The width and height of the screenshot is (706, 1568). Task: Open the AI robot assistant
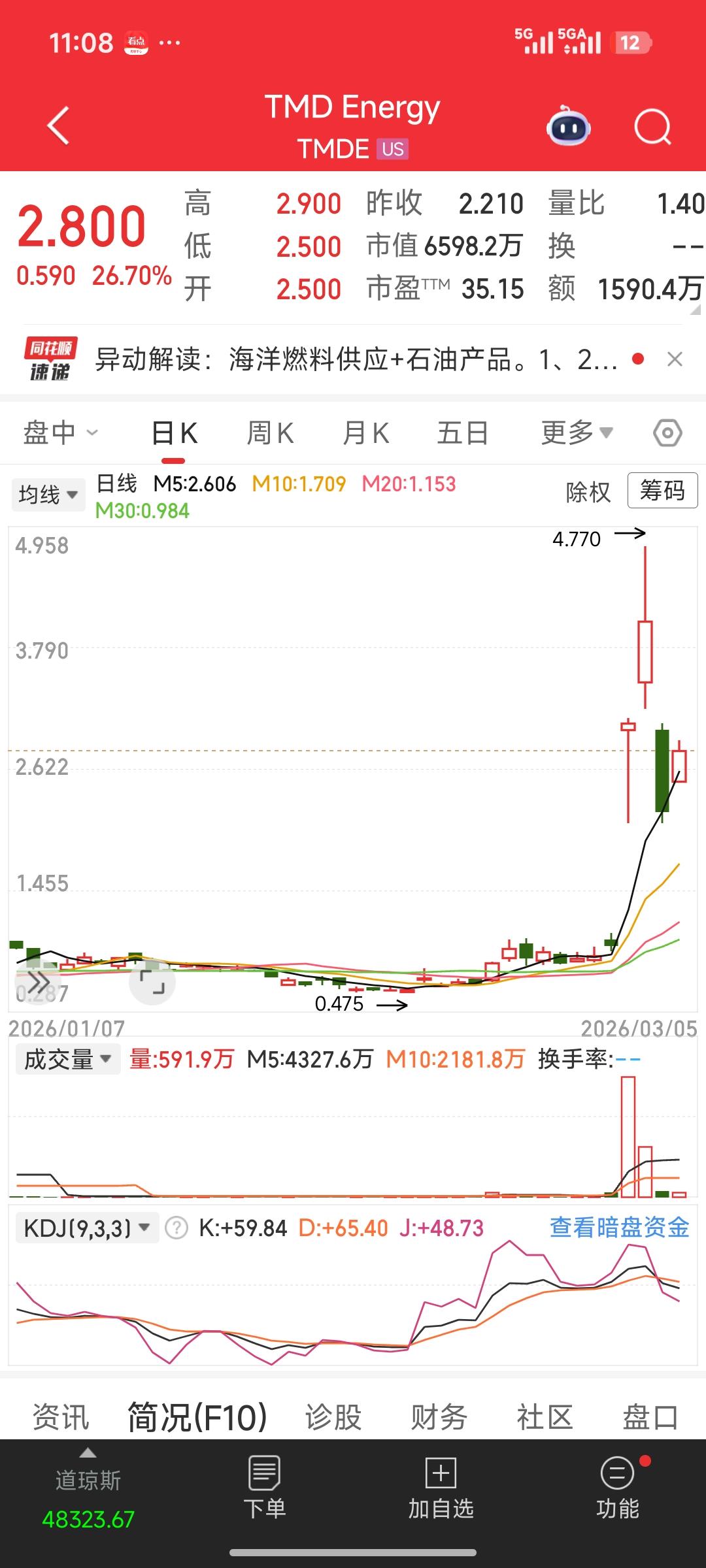(568, 128)
